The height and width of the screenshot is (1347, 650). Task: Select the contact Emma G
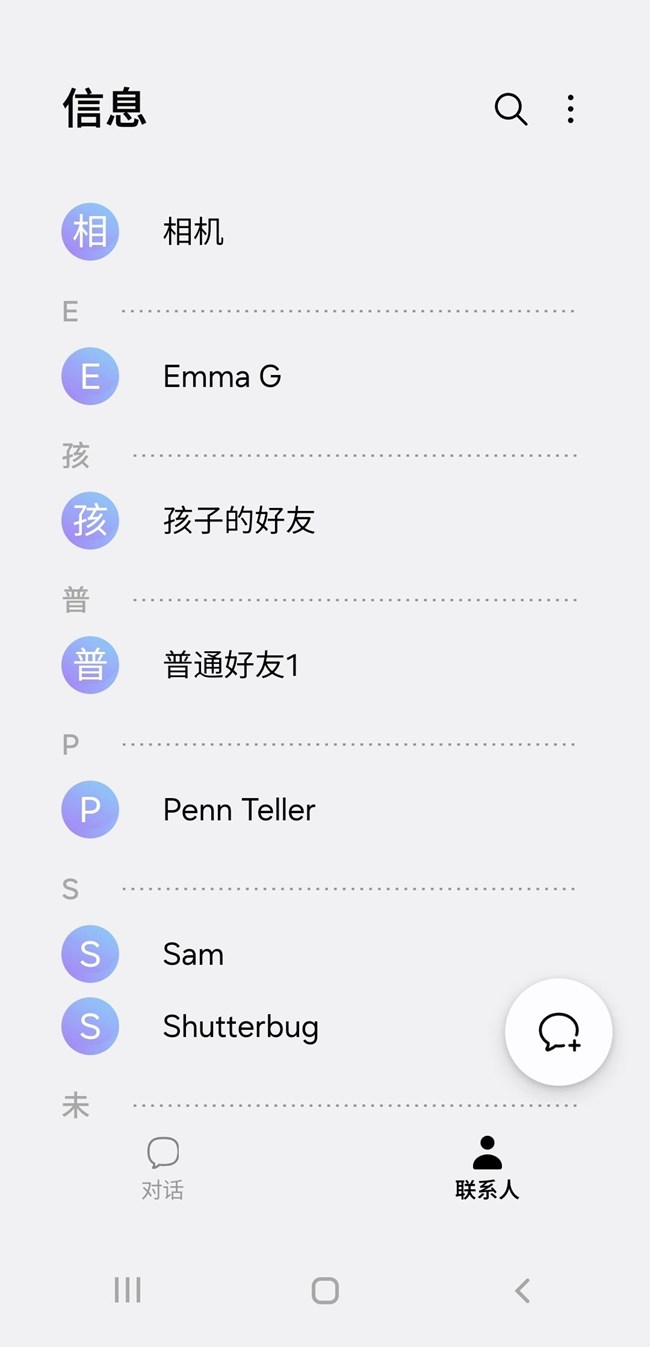click(x=222, y=376)
